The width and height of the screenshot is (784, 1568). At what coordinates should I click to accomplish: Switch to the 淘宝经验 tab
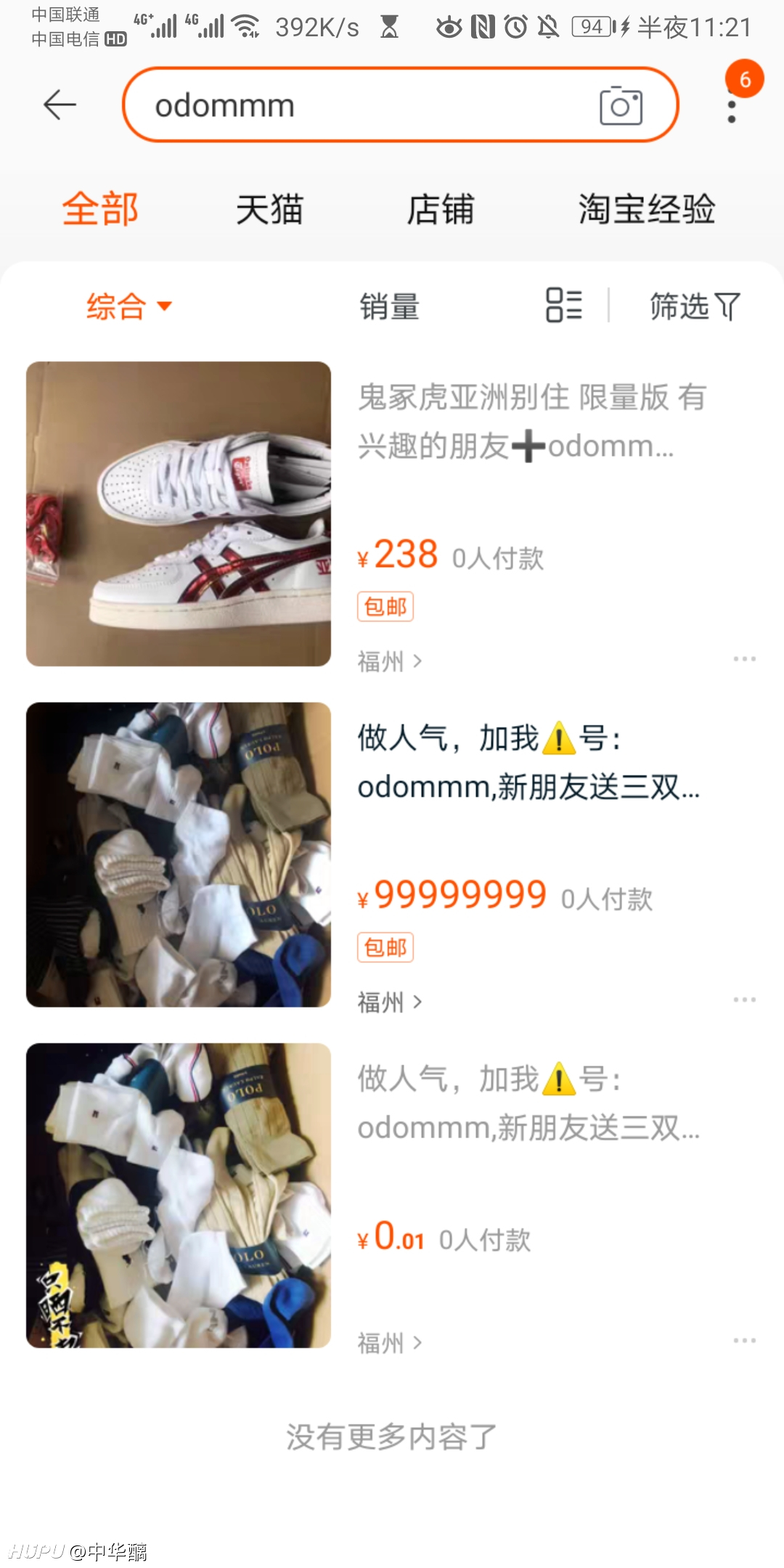coord(647,210)
